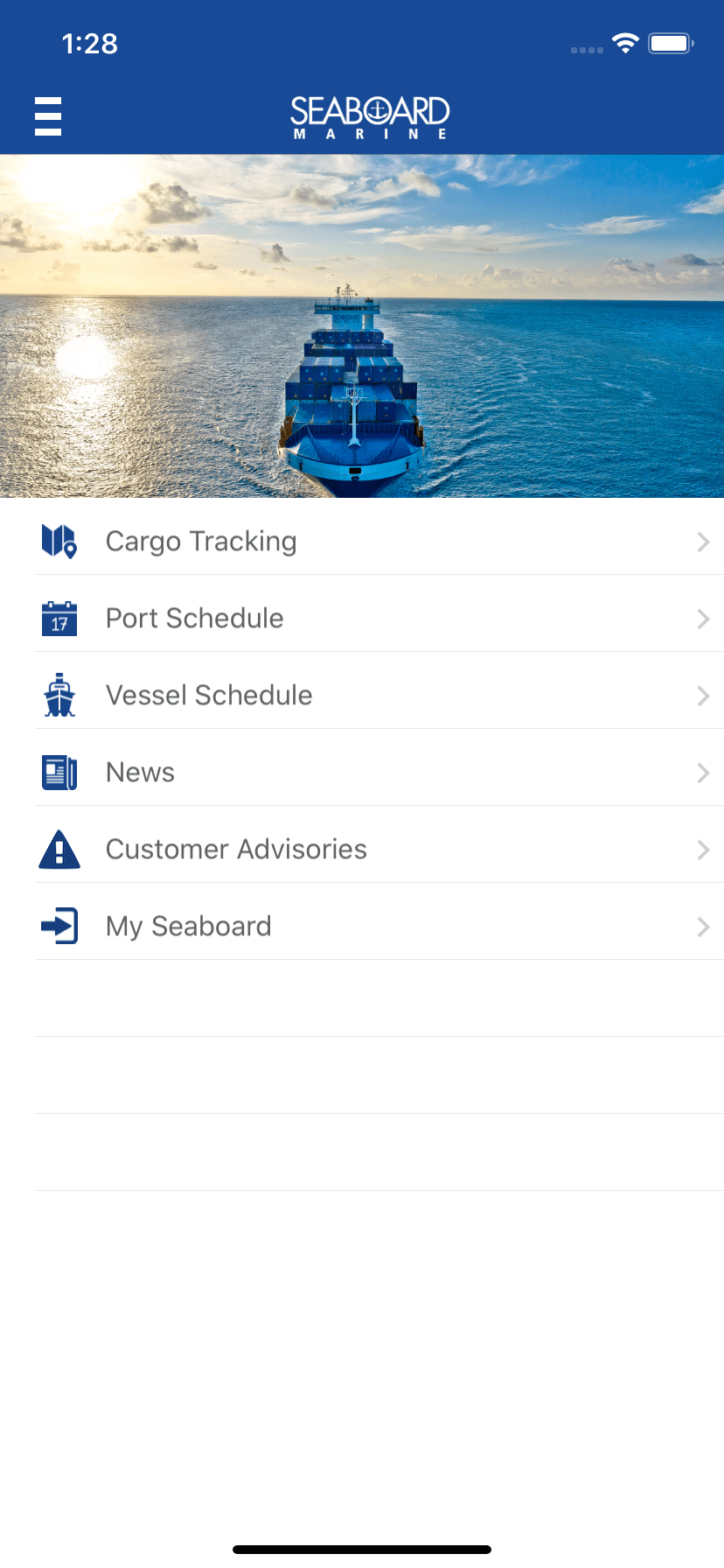Select the Customer Advisories warning triangle icon

pyautogui.click(x=59, y=849)
